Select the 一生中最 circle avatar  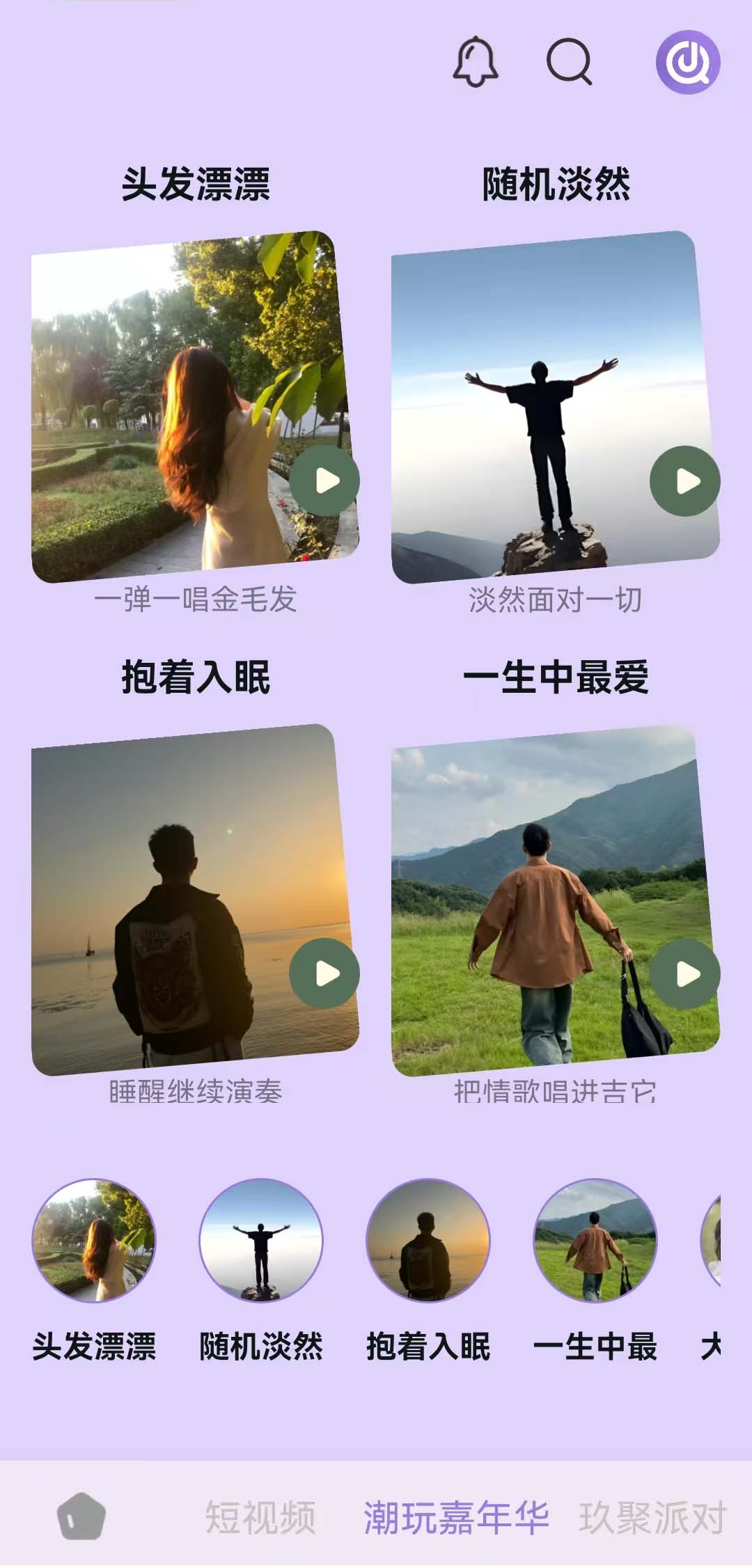[595, 1240]
